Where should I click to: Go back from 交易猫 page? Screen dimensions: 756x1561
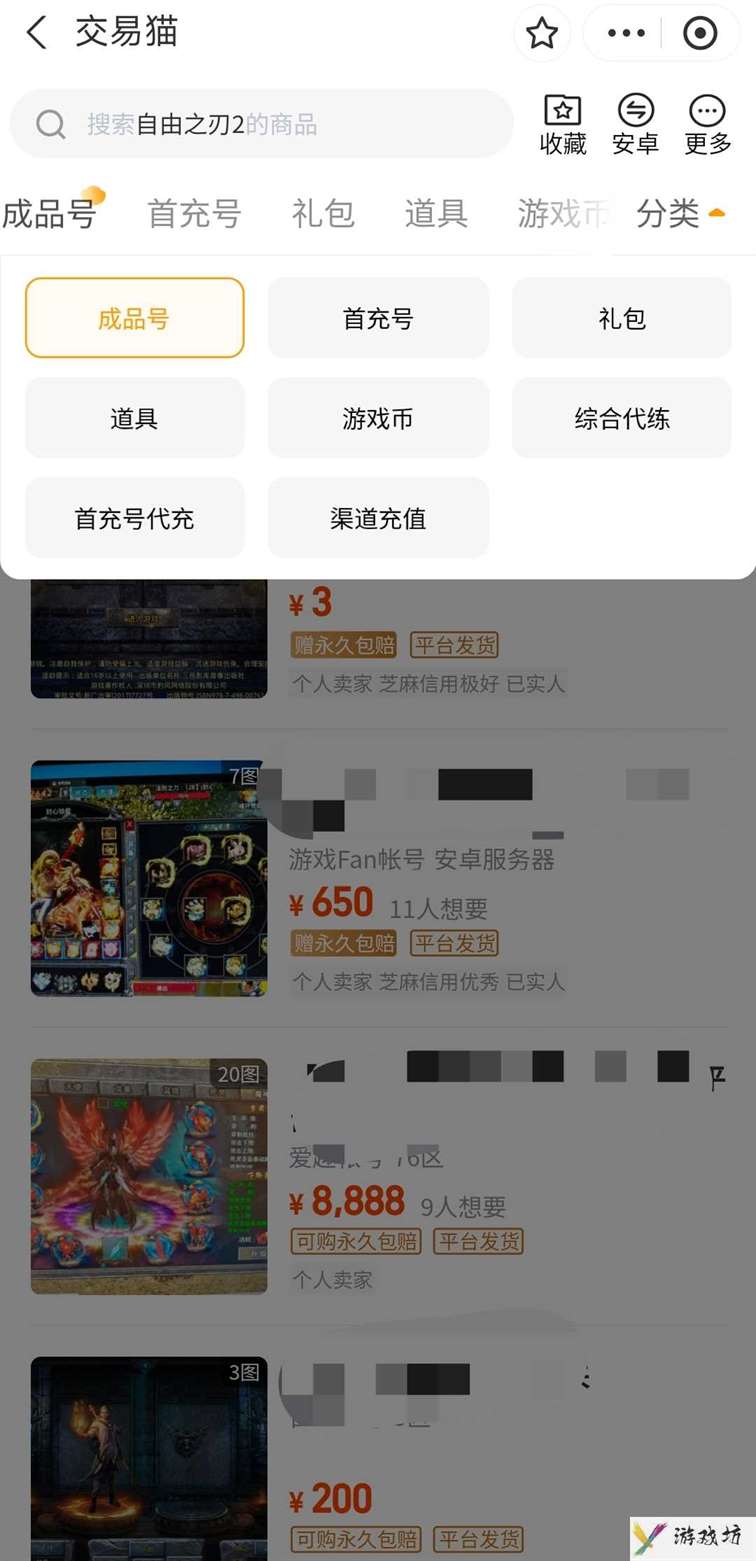[x=37, y=33]
